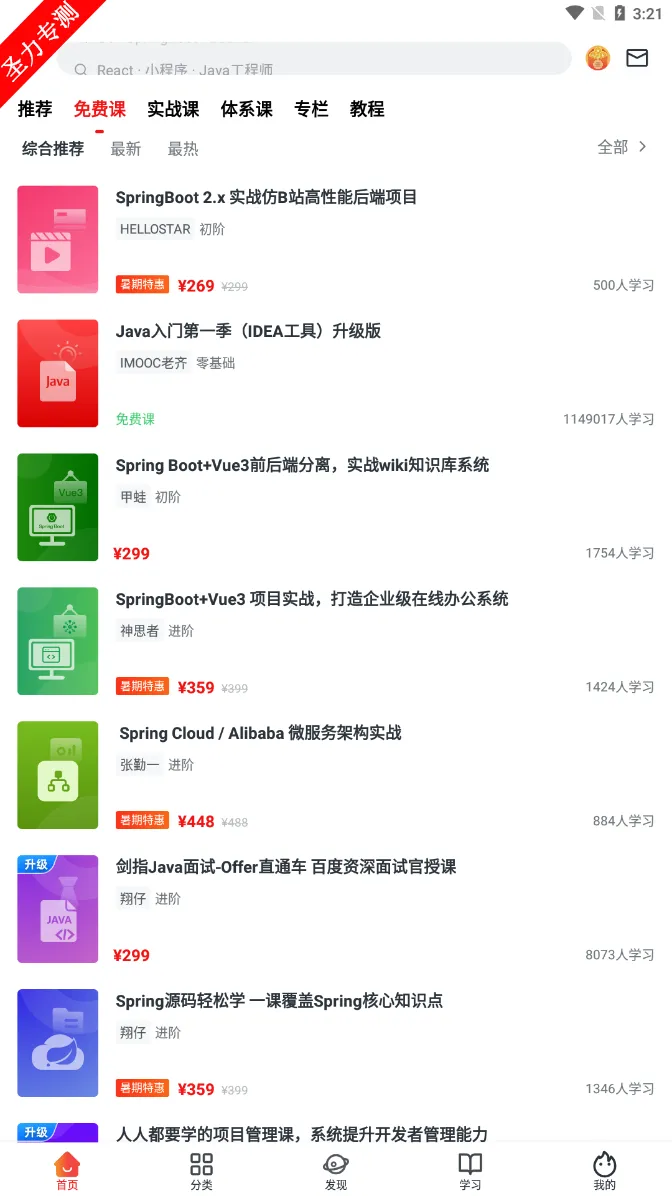Open the 专栏 tab

coord(311,109)
